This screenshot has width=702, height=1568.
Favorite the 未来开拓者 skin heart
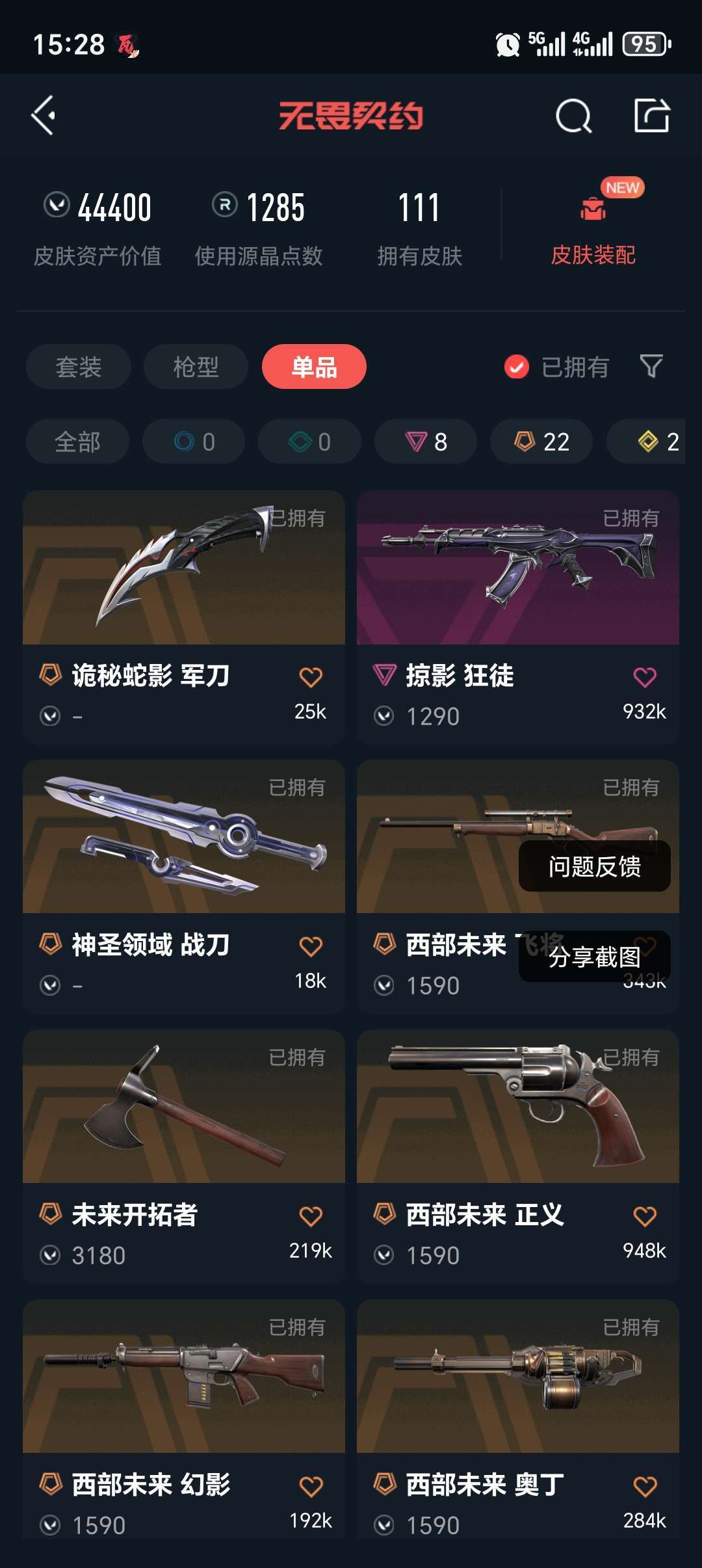coord(311,1216)
